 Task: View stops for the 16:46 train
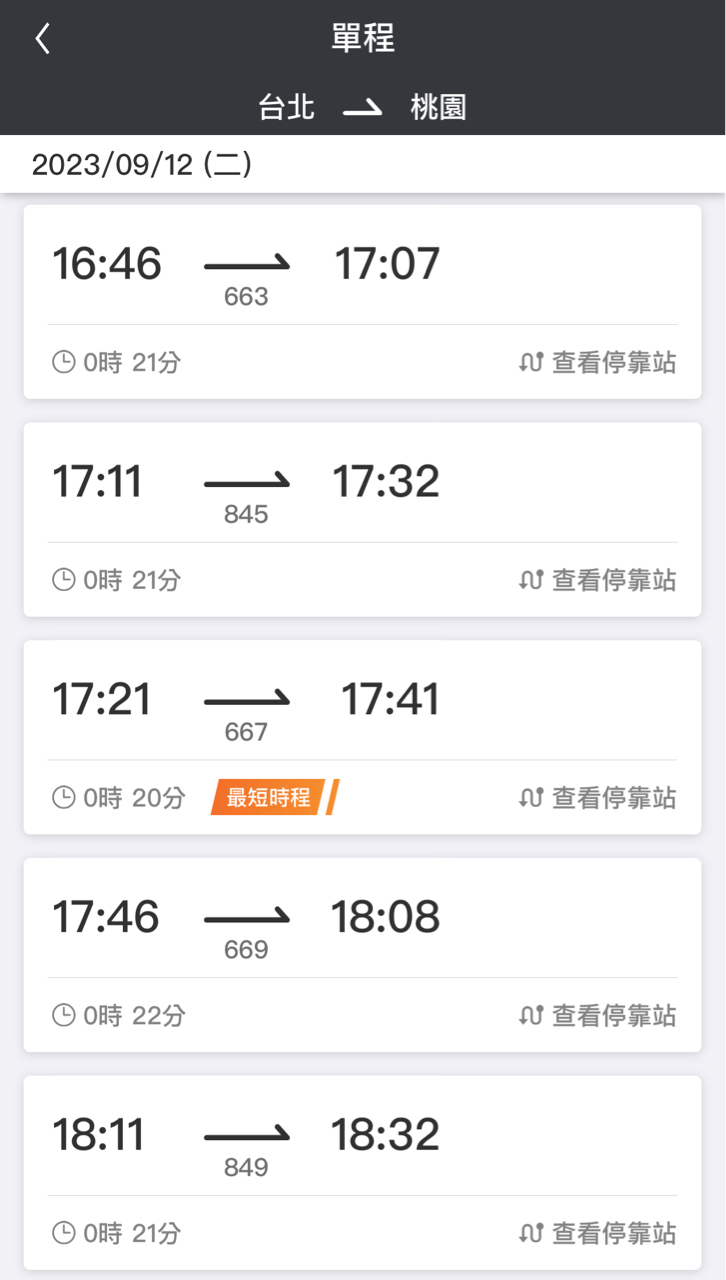tap(598, 362)
